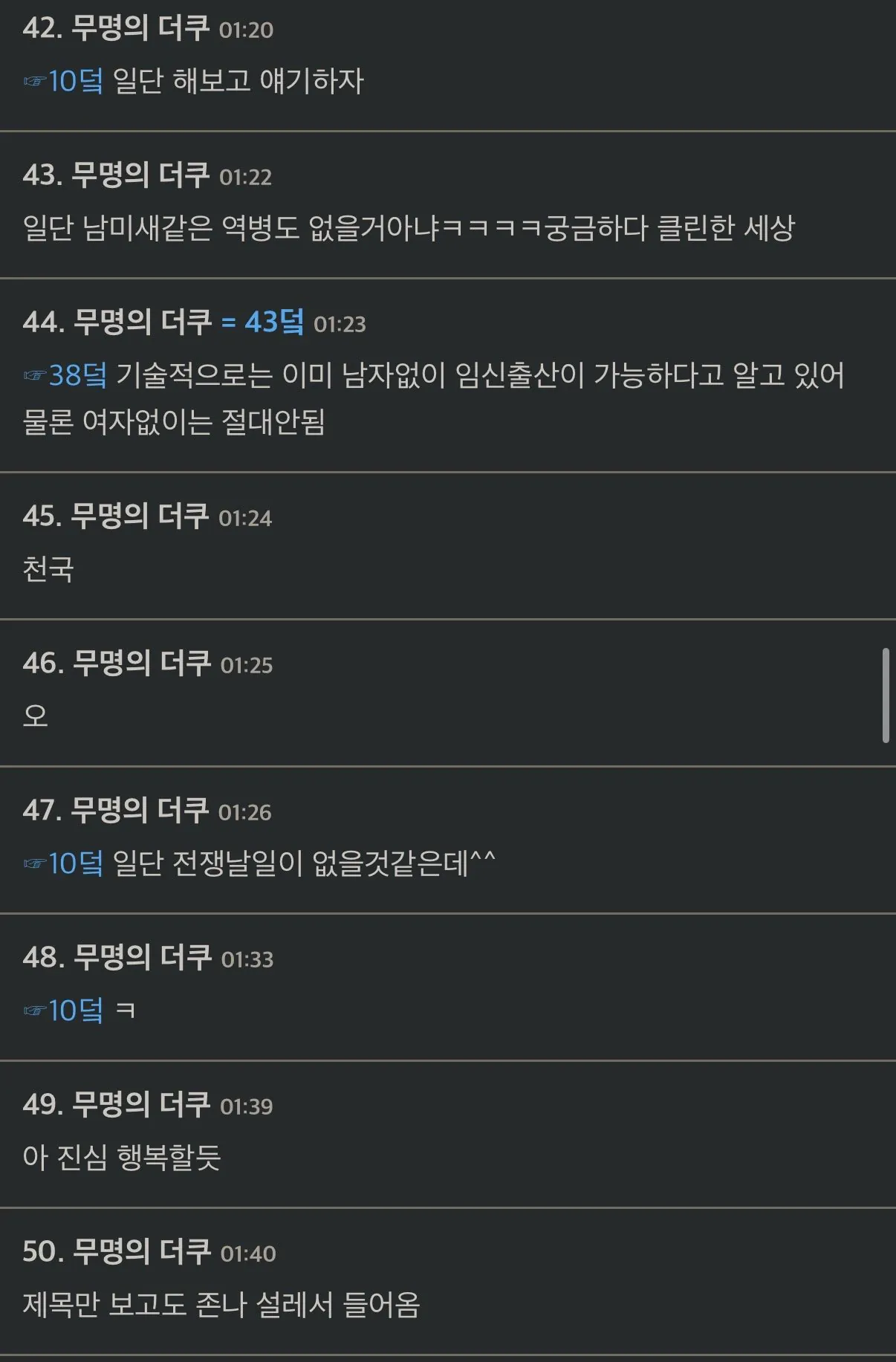Screen dimensions: 896x1362
Task: Open the 10덬 reply link in comment 42
Action: click(74, 81)
